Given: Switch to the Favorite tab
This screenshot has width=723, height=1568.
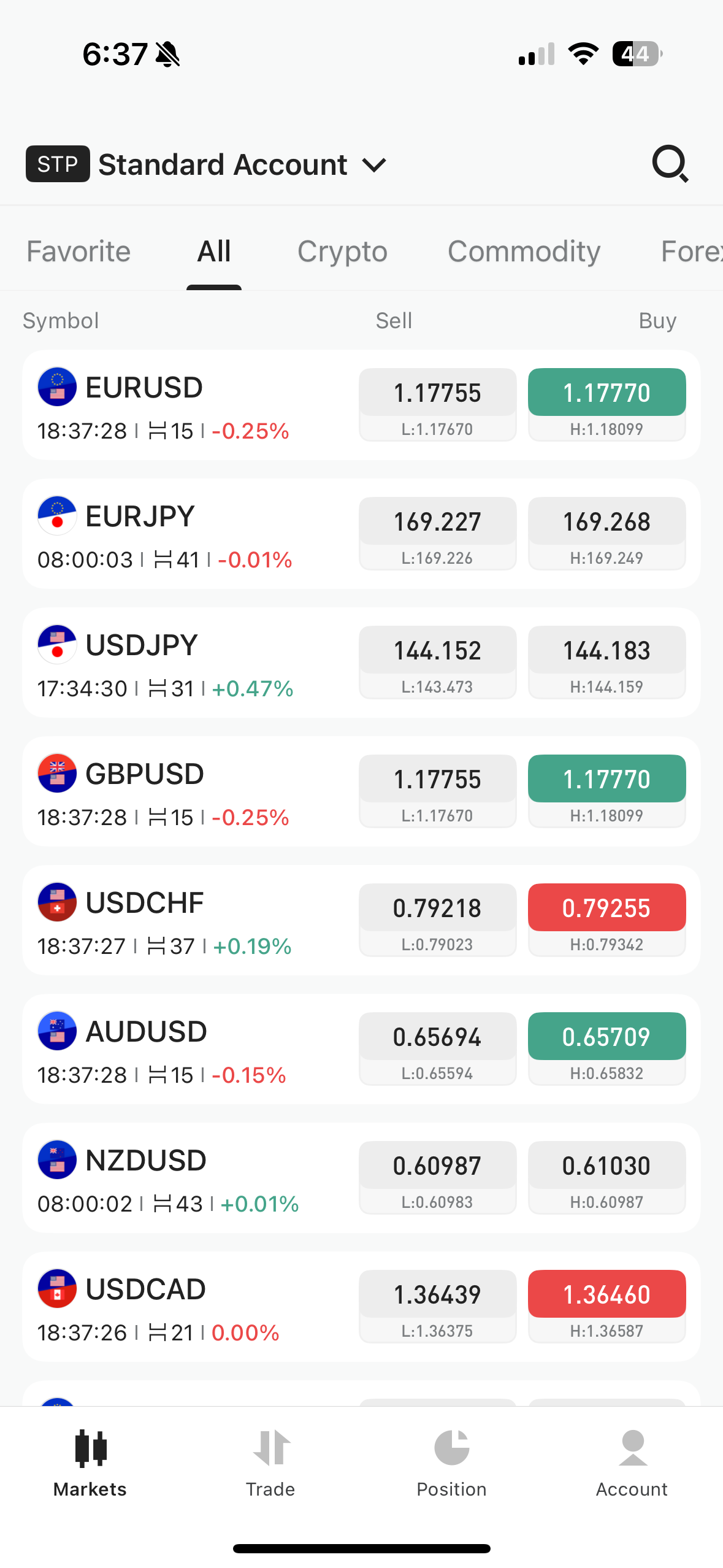Looking at the screenshot, I should 78,252.
